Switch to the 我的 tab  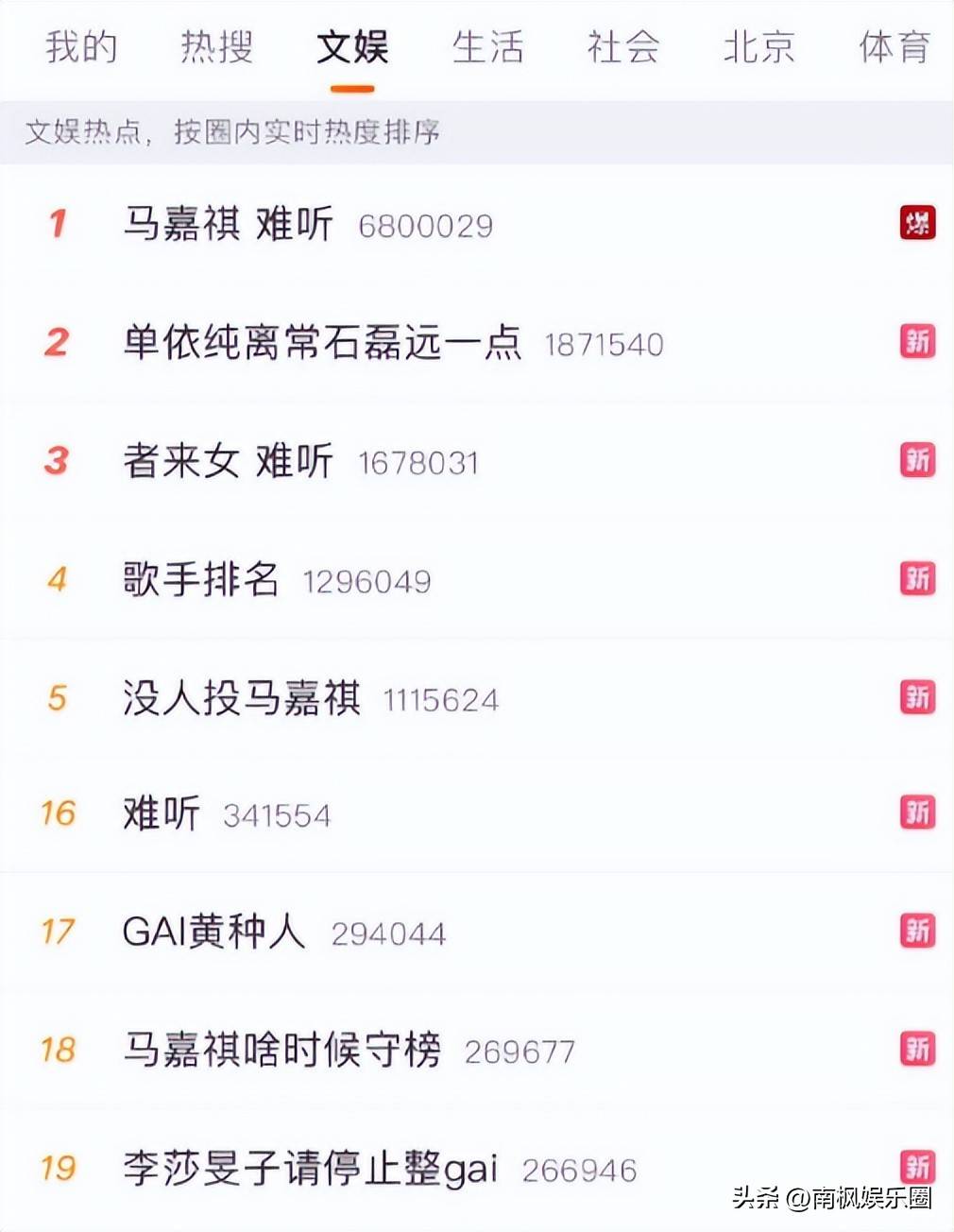[x=81, y=47]
